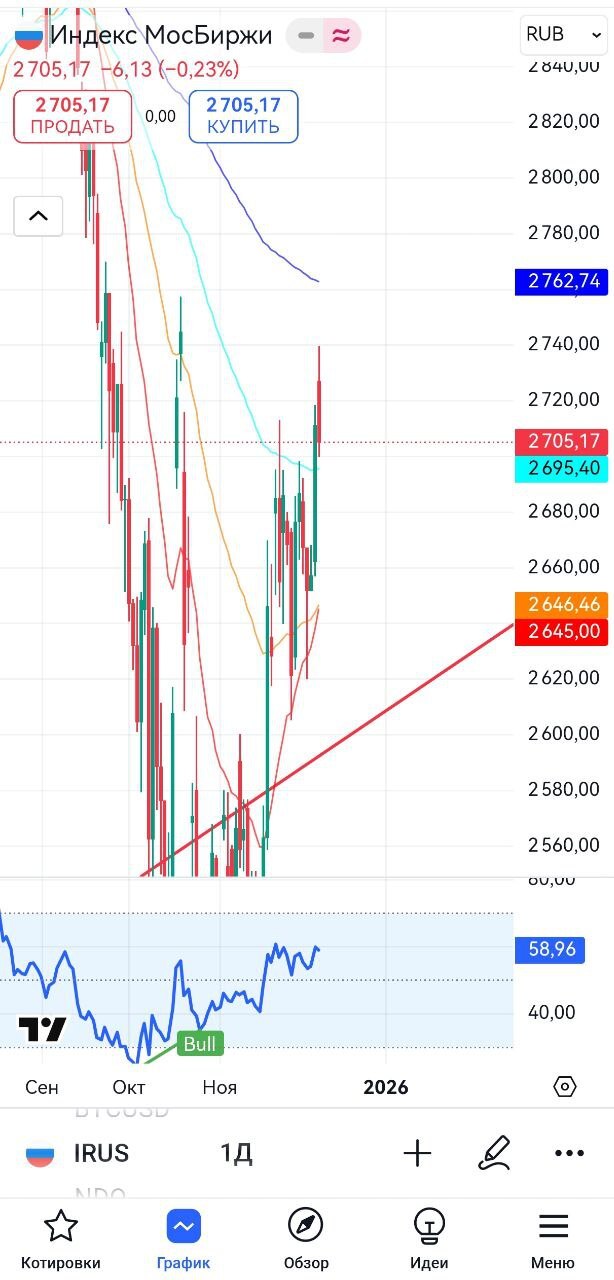Open the three-dot more menu
The height and width of the screenshot is (1280, 614).
pyautogui.click(x=569, y=1153)
